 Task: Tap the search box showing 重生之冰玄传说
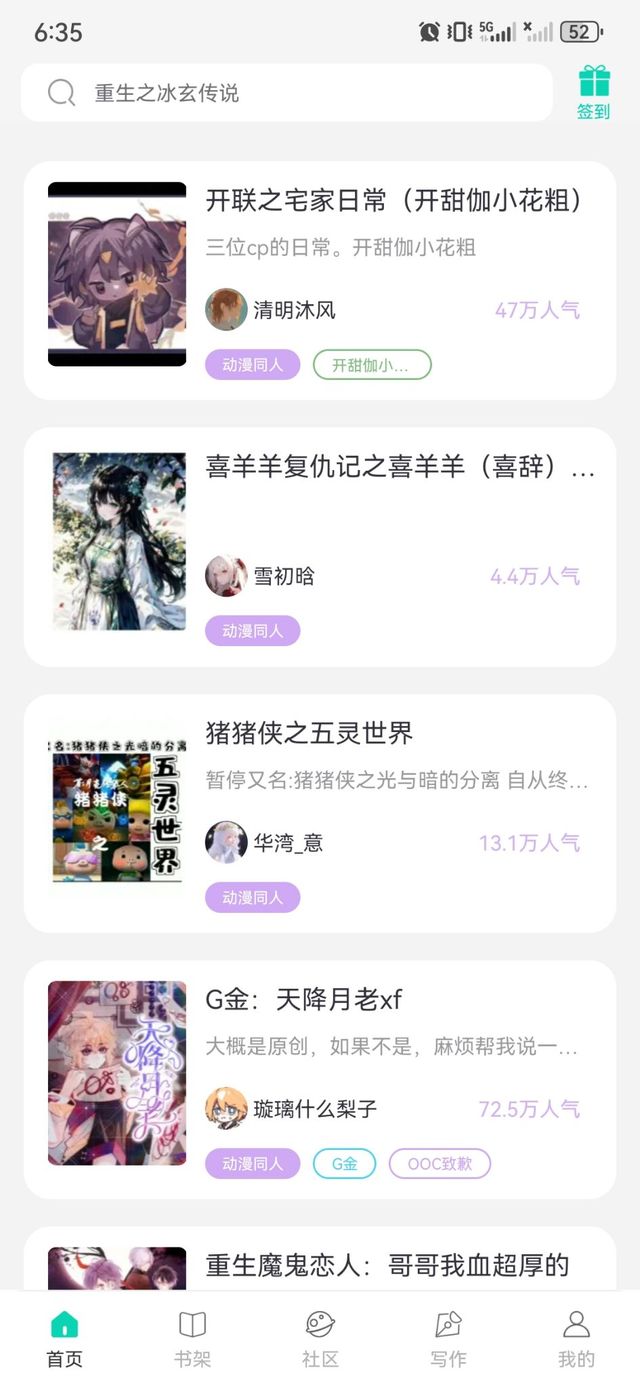(286, 93)
